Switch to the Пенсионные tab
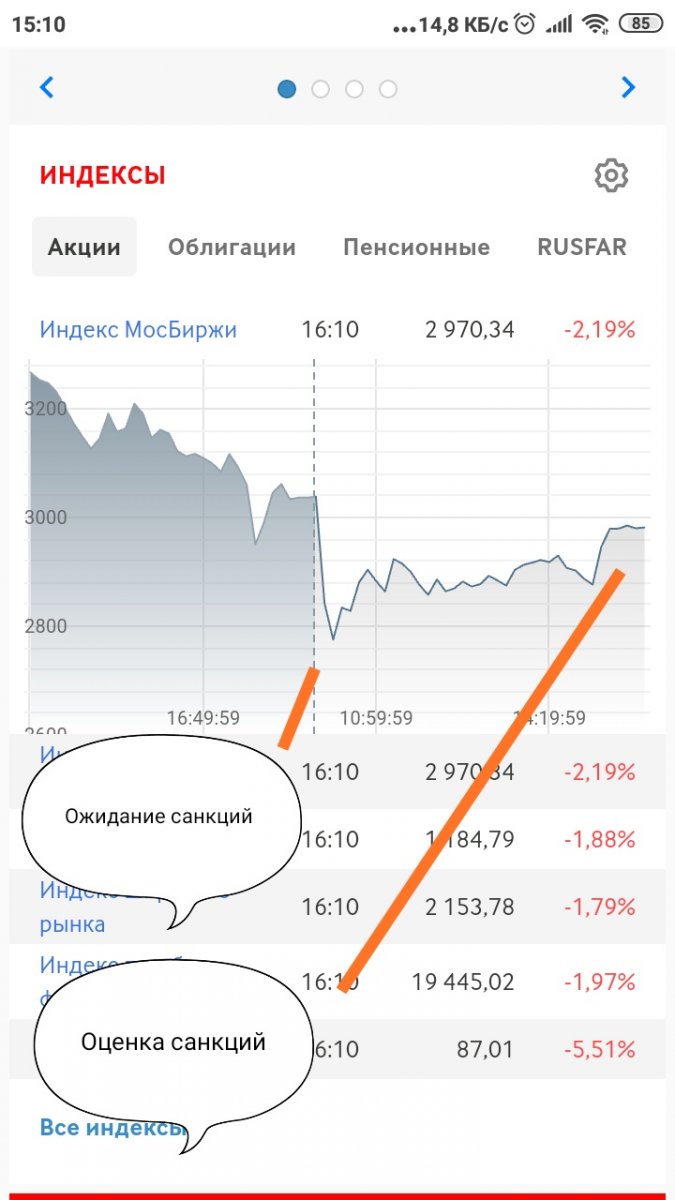 (x=416, y=247)
